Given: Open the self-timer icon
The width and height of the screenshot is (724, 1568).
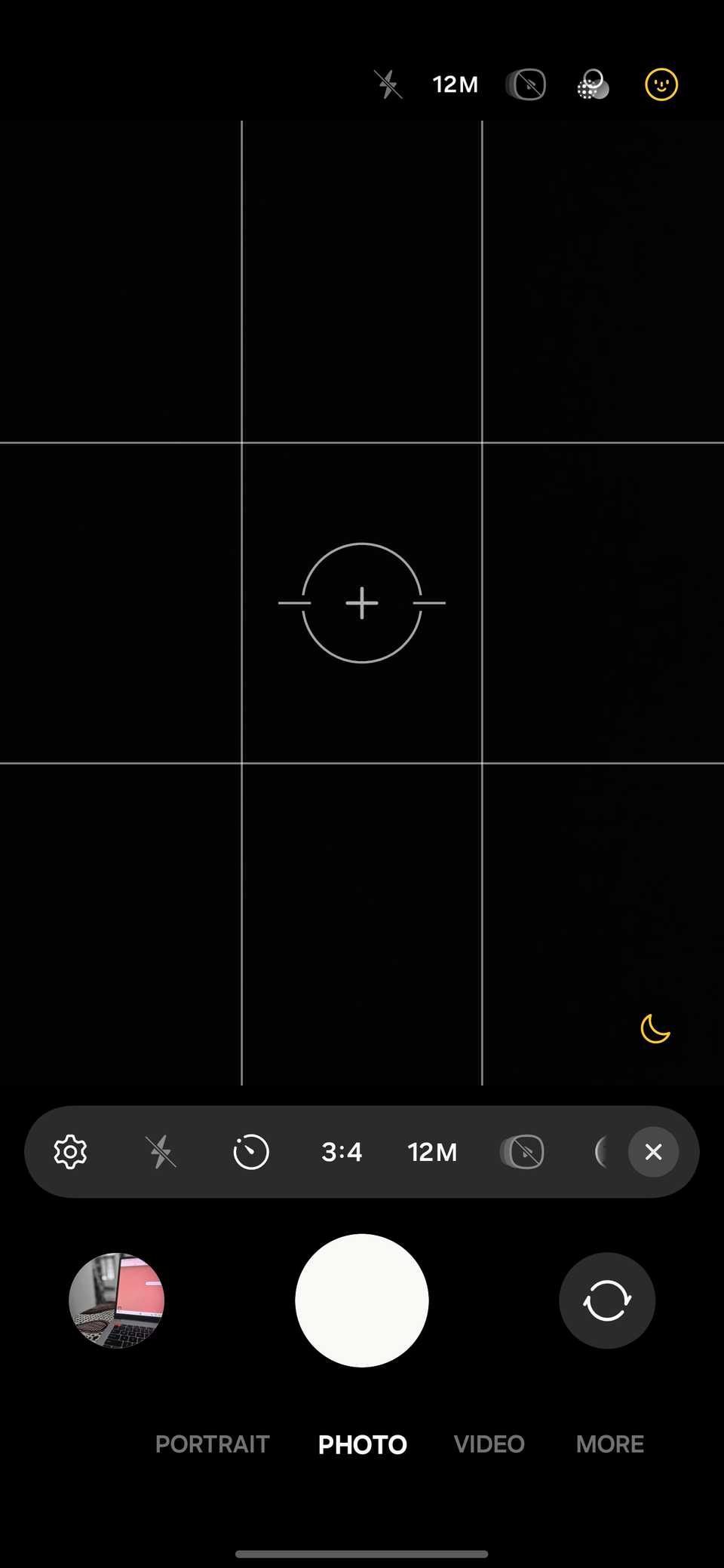Looking at the screenshot, I should (250, 1151).
